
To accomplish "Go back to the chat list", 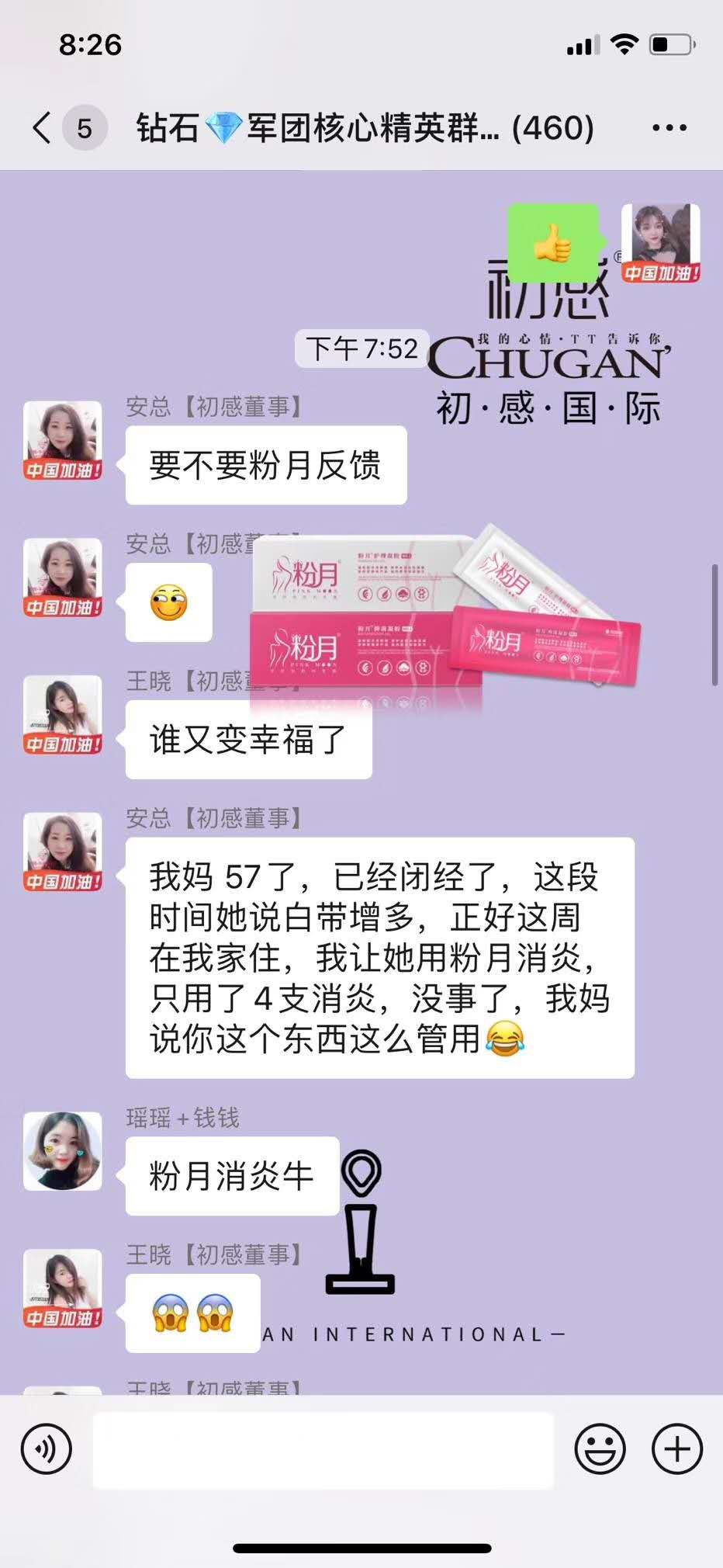I will coord(43,128).
